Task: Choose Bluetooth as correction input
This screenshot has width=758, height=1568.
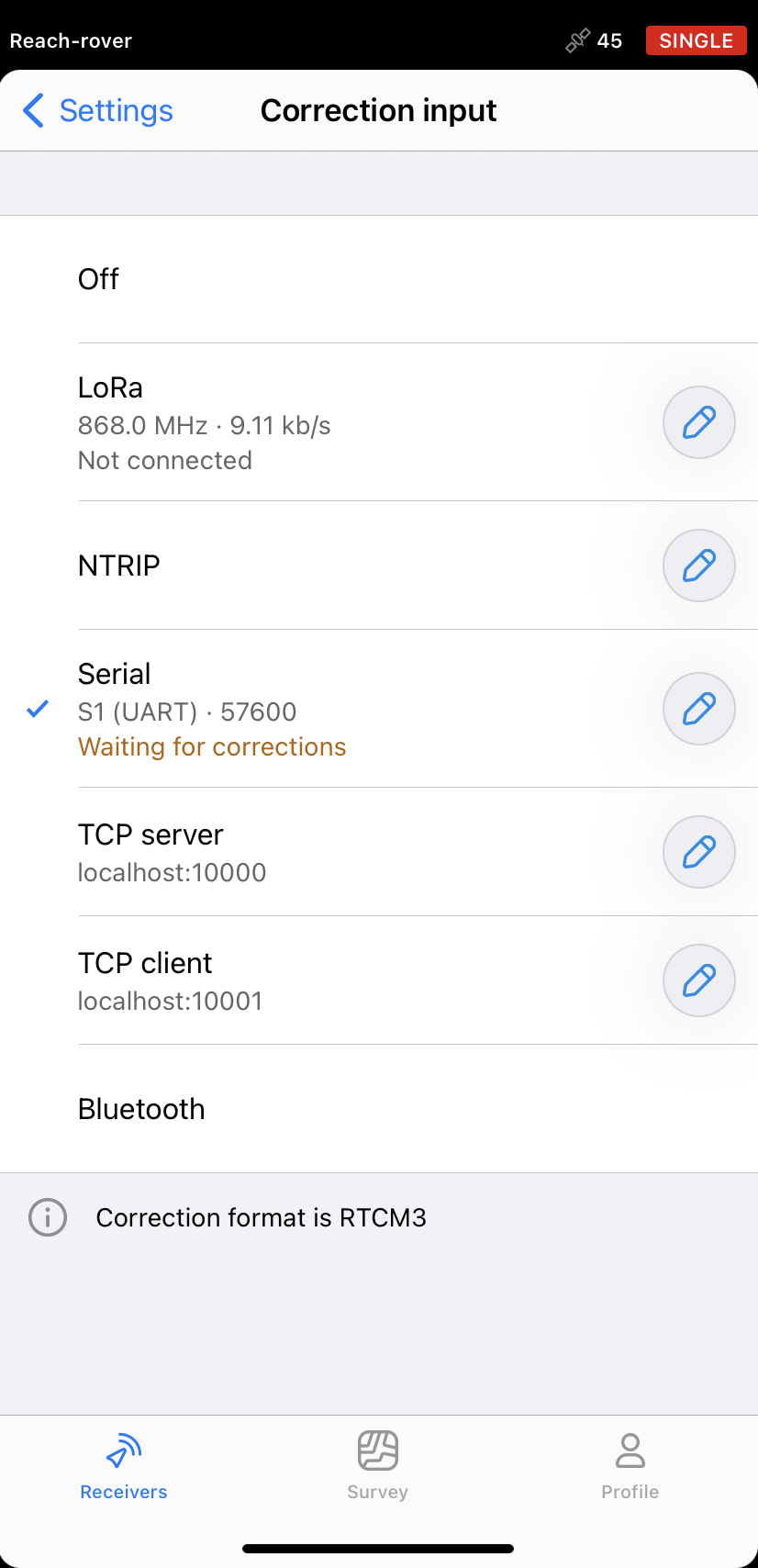Action: pos(379,1109)
